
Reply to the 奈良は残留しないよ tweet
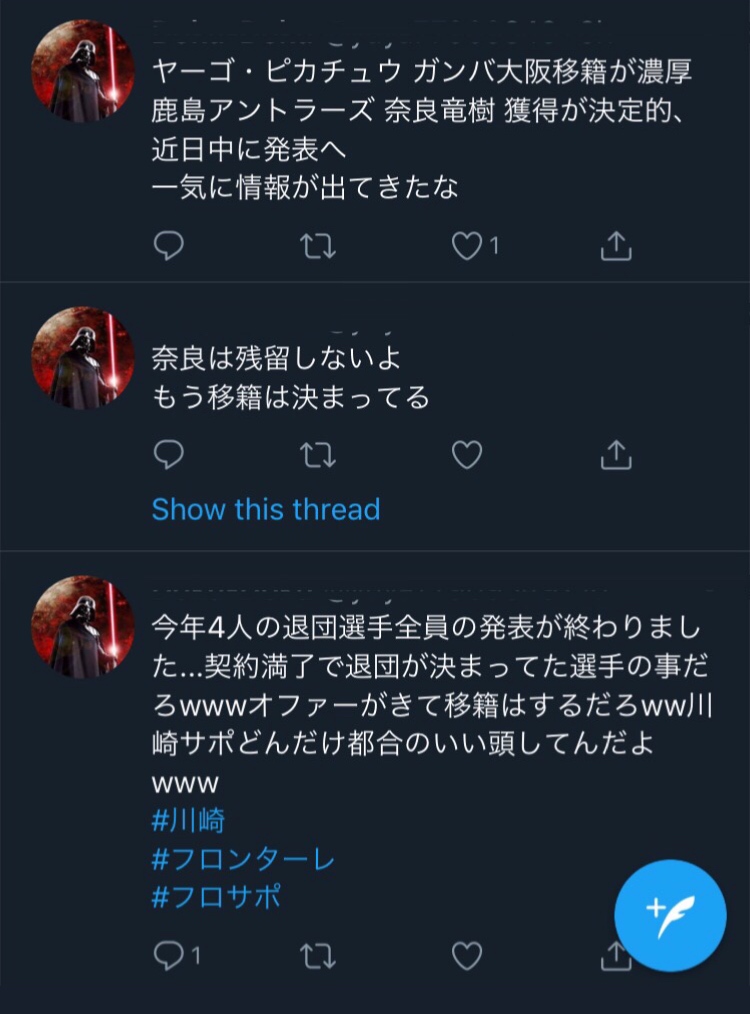(169, 456)
